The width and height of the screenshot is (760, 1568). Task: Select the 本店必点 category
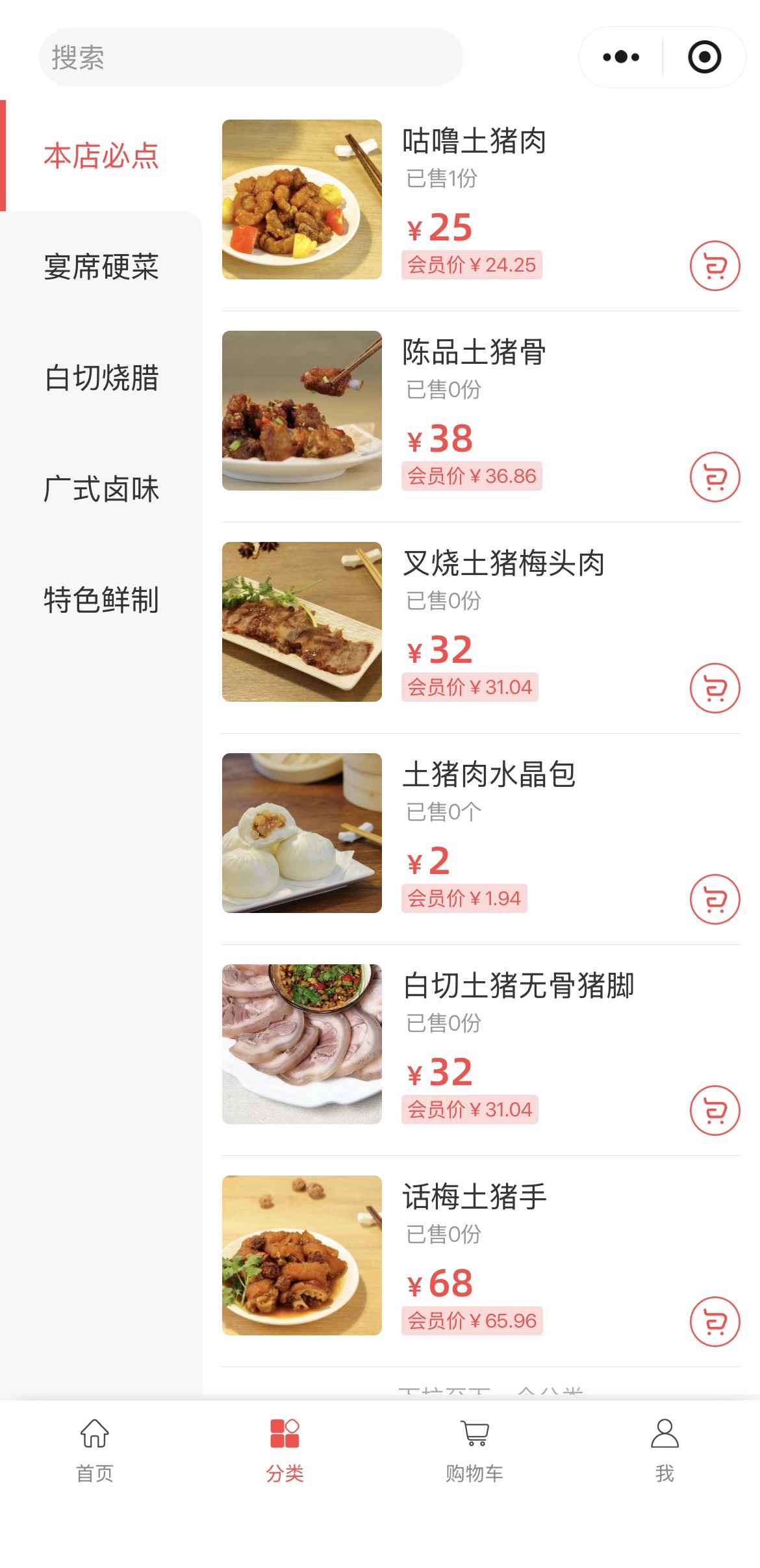101,156
